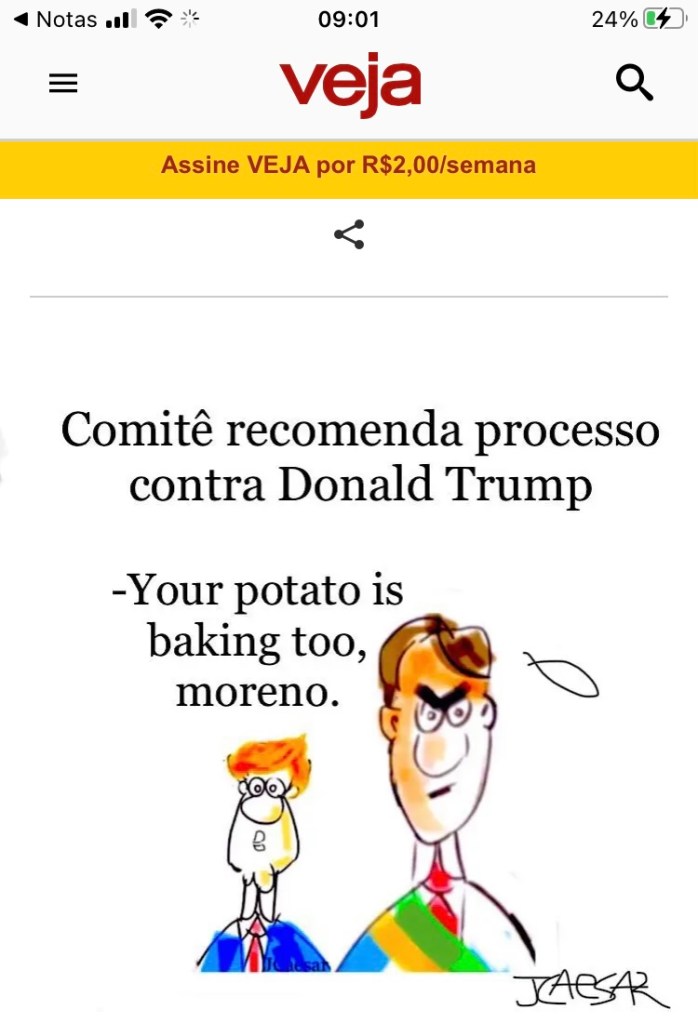Tap the Assine VEJA subscription banner
The height and width of the screenshot is (1023, 698).
348,166
